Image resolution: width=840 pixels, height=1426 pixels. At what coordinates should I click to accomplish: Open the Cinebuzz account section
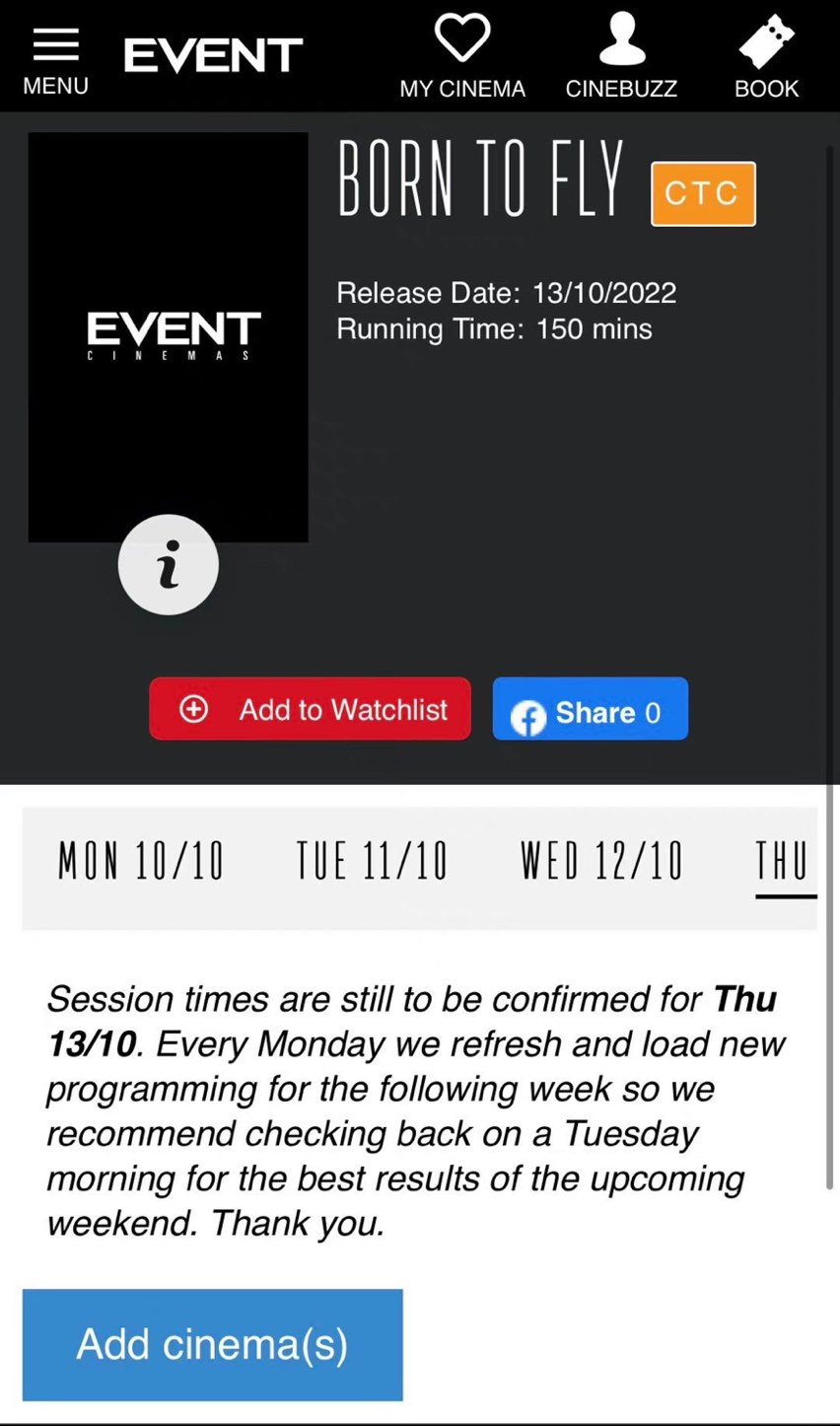(x=621, y=57)
